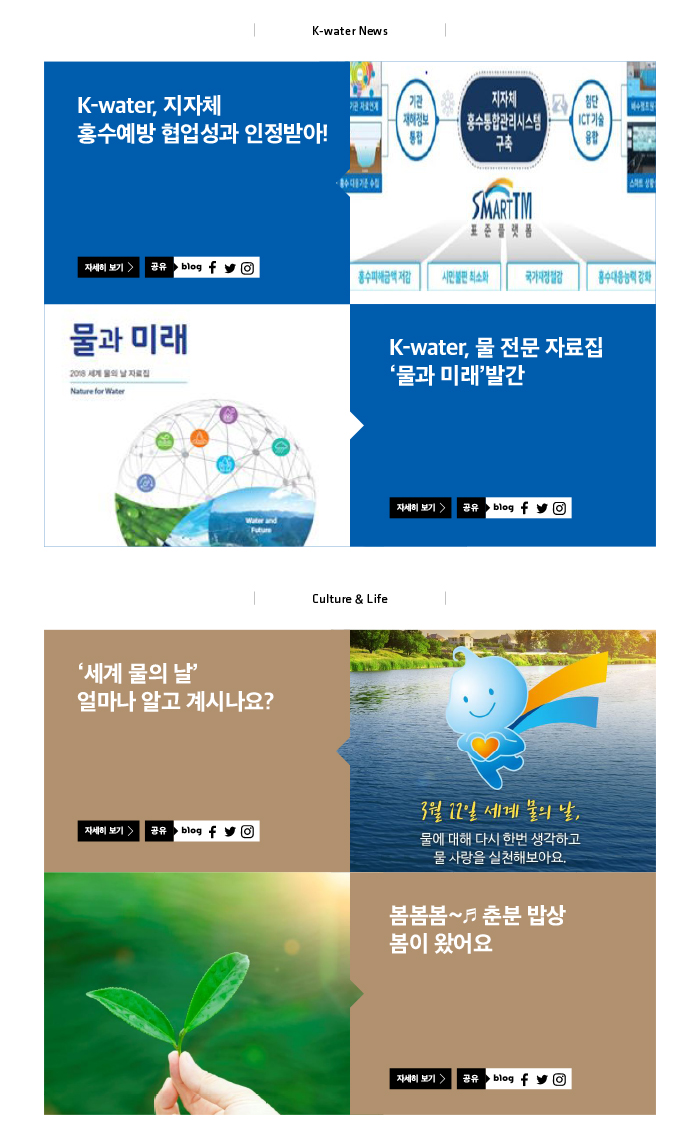This screenshot has width=700, height=1134.
Task: Share the '세계 물의 날' article to blog
Action: click(x=191, y=831)
